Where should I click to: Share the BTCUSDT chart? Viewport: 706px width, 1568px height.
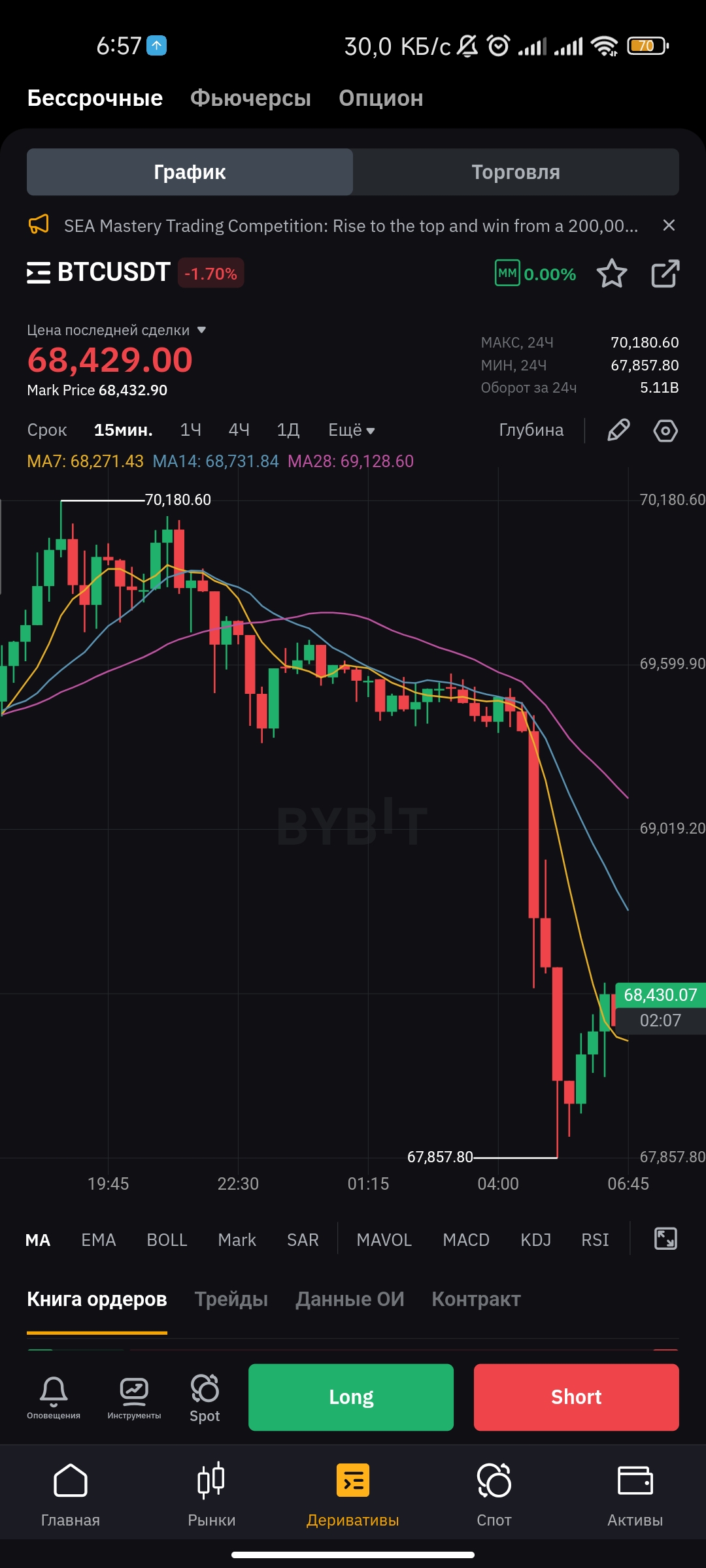tap(665, 274)
